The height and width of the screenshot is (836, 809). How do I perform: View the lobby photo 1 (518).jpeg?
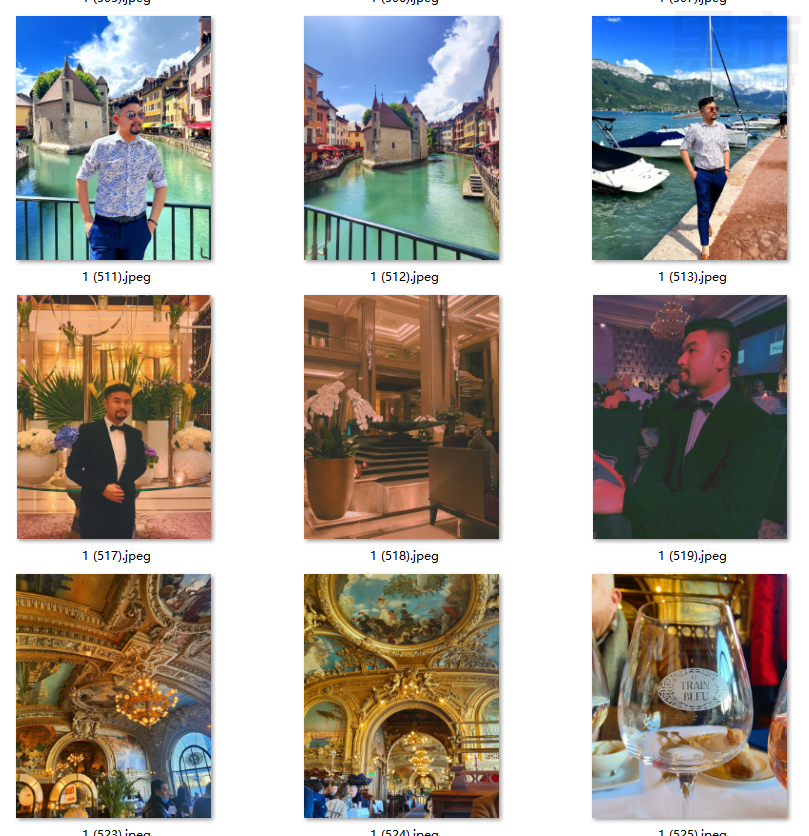[402, 417]
